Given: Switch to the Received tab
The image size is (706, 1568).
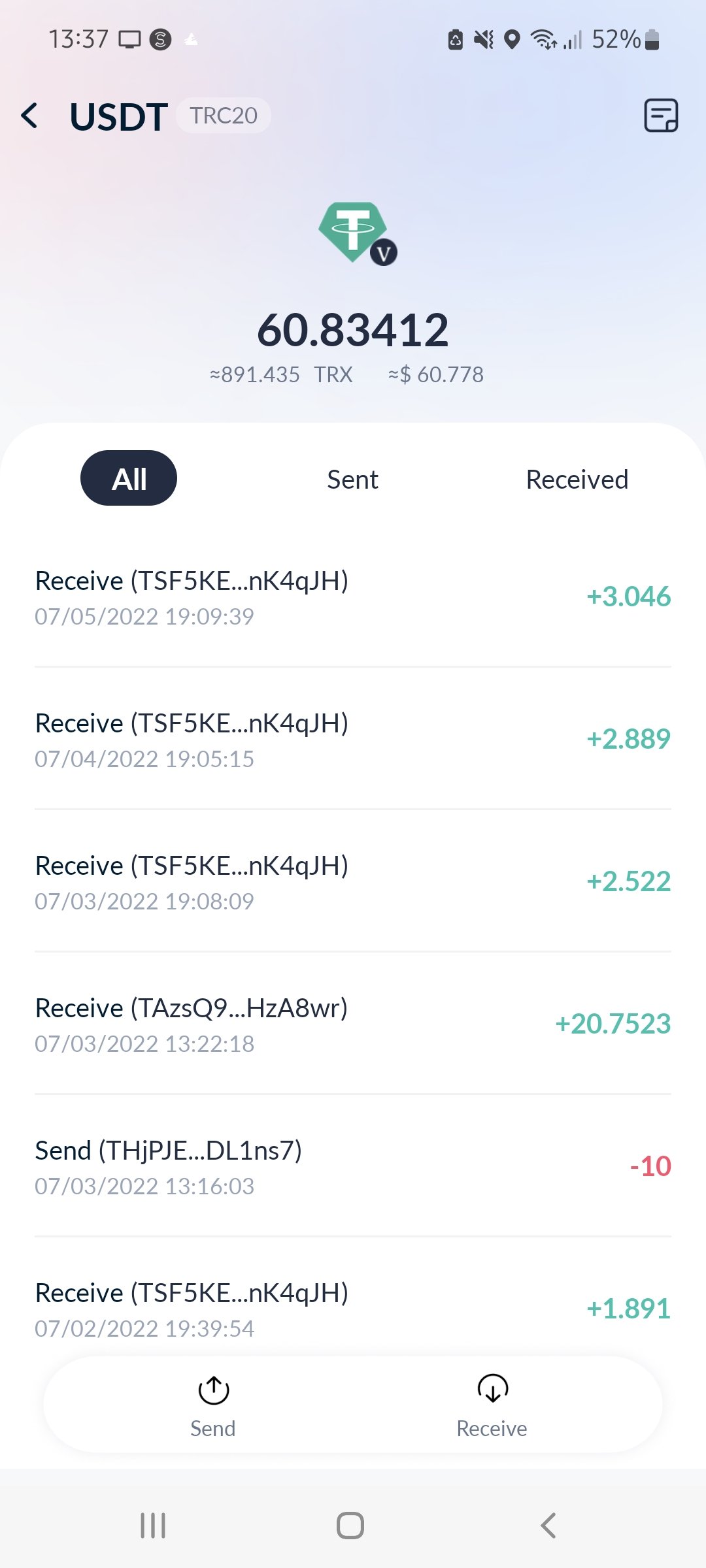Looking at the screenshot, I should click(577, 480).
